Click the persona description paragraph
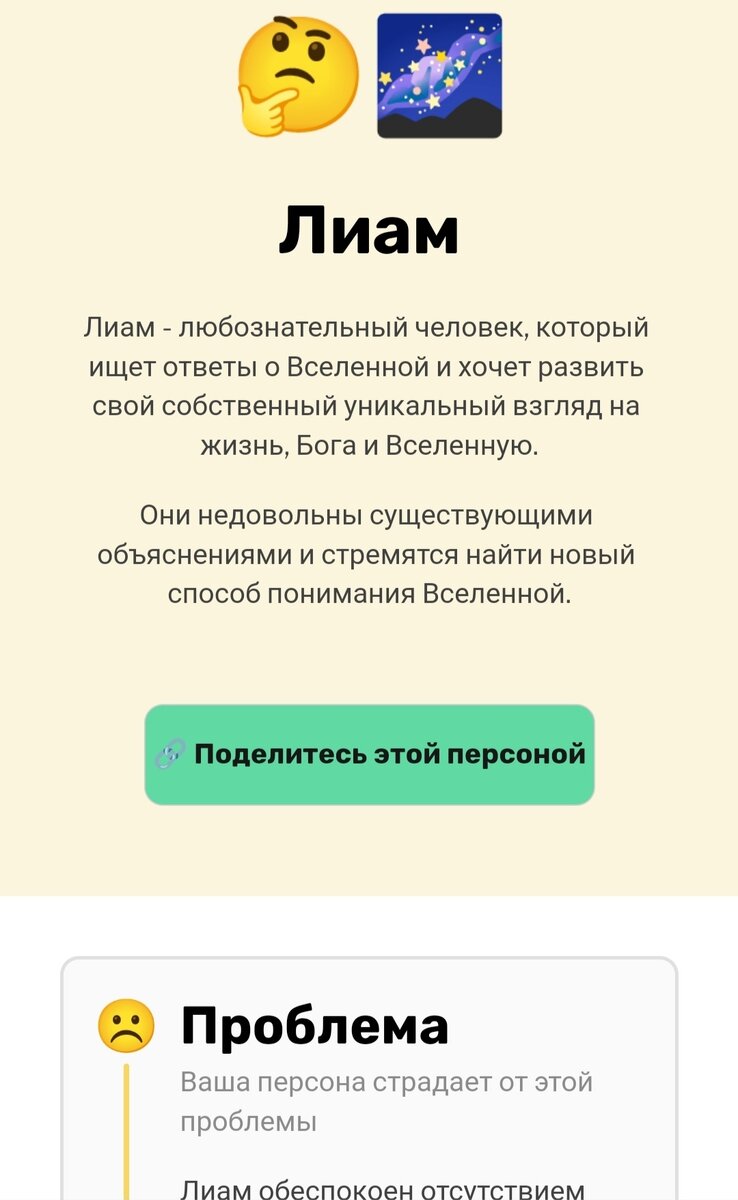Image resolution: width=738 pixels, height=1200 pixels. point(368,385)
